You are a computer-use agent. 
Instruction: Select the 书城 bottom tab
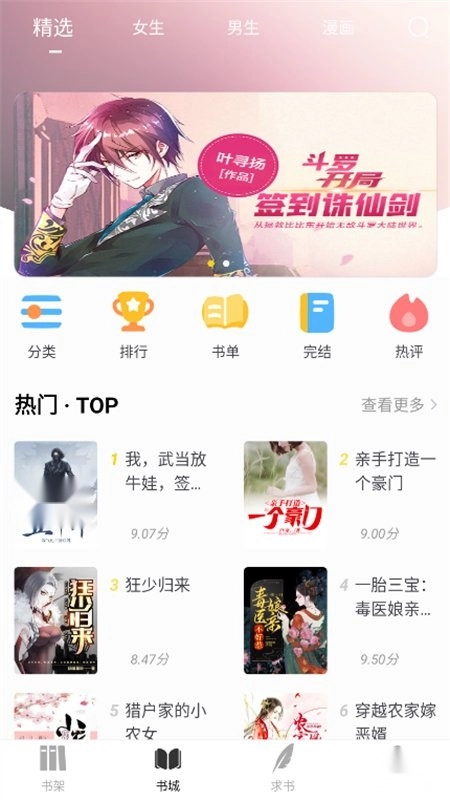pyautogui.click(x=168, y=768)
